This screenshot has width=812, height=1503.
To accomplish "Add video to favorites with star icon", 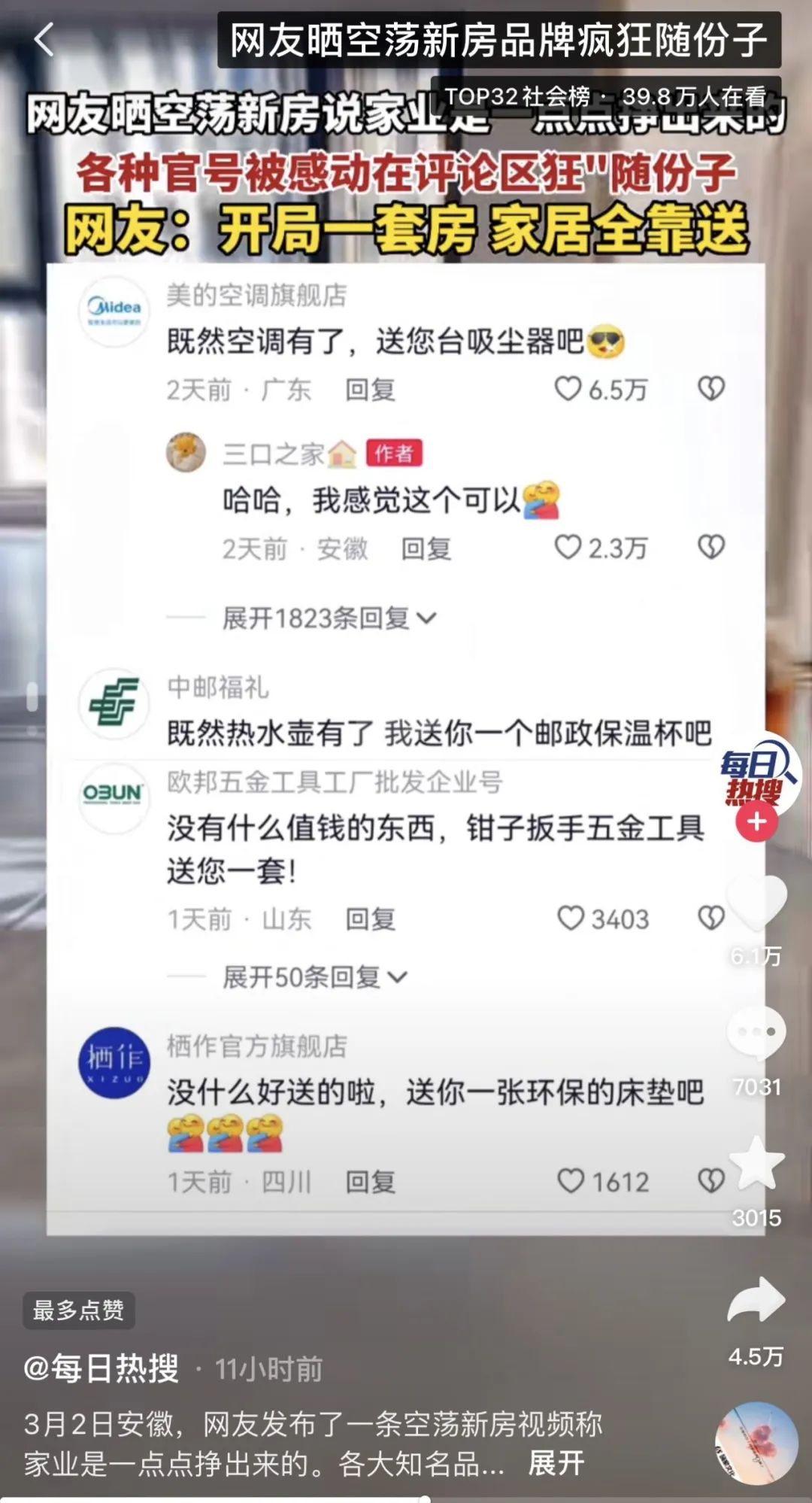I will point(756,1164).
